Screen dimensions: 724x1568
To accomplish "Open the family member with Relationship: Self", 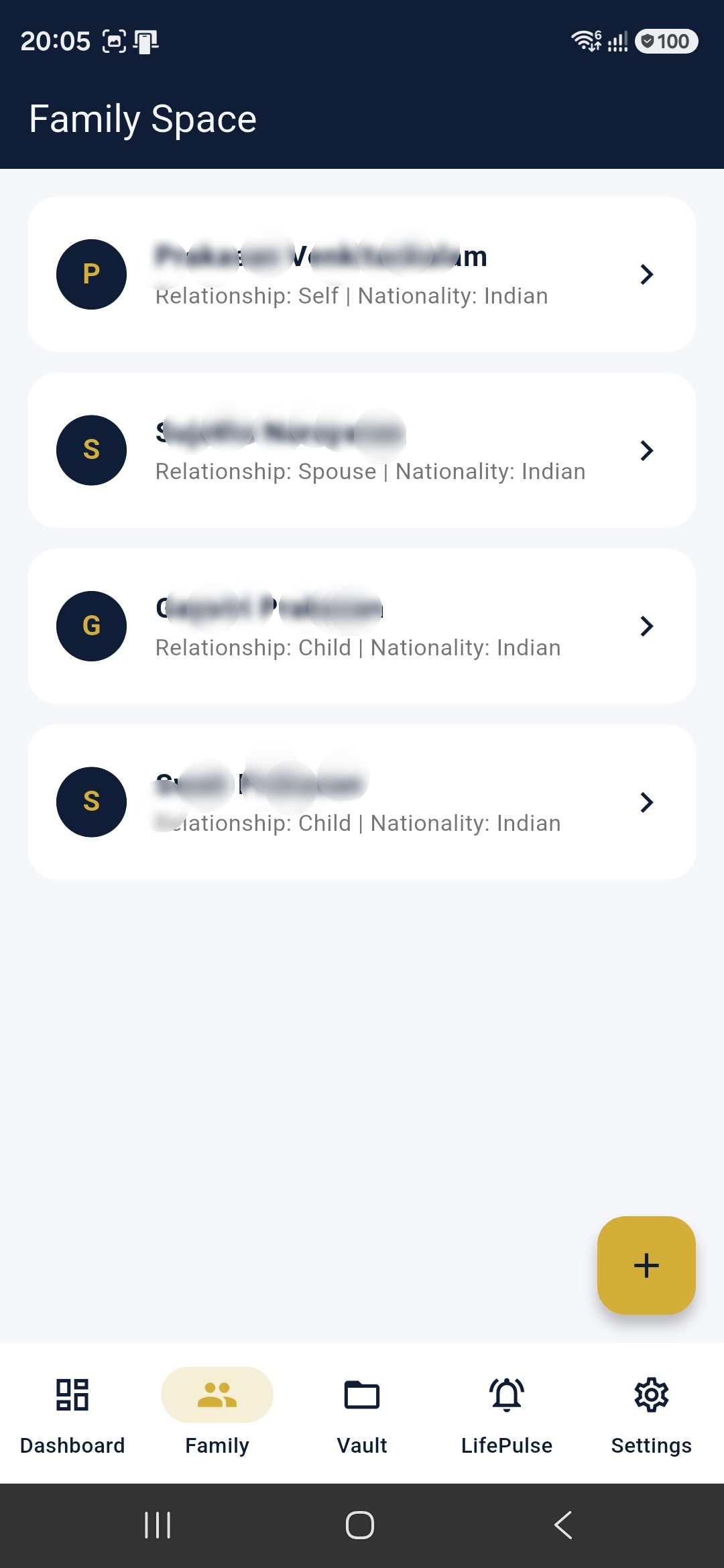I will [362, 274].
